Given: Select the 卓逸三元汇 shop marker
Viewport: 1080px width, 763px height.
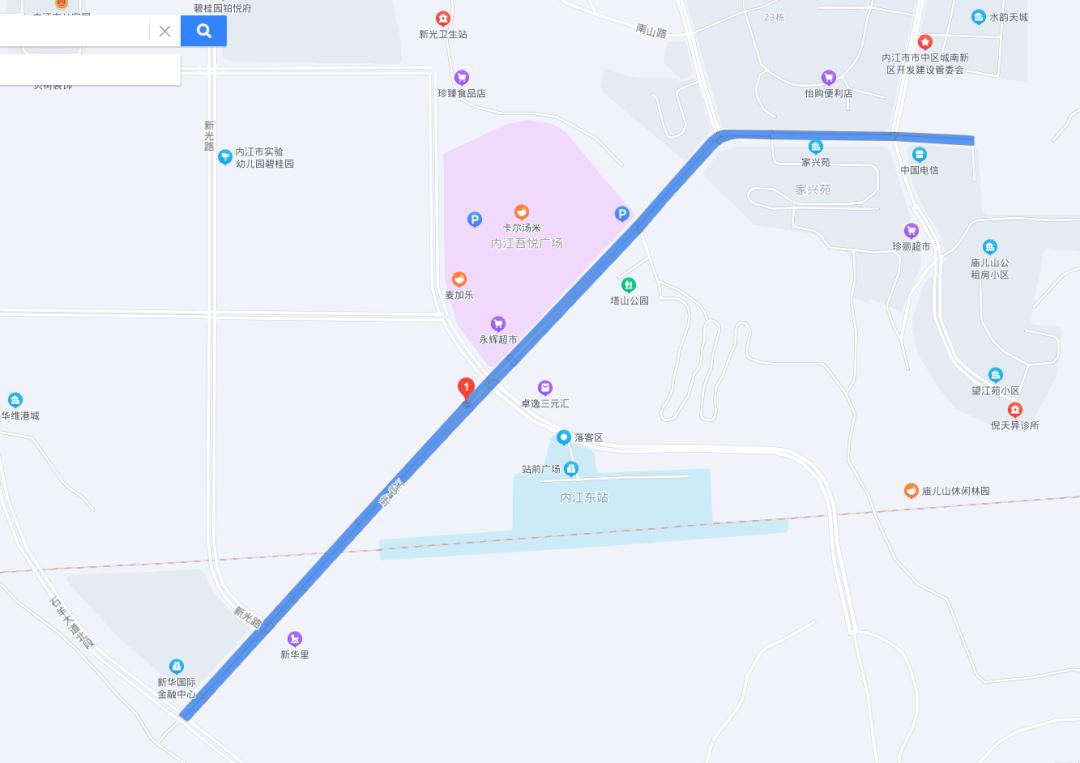Looking at the screenshot, I should (x=545, y=388).
